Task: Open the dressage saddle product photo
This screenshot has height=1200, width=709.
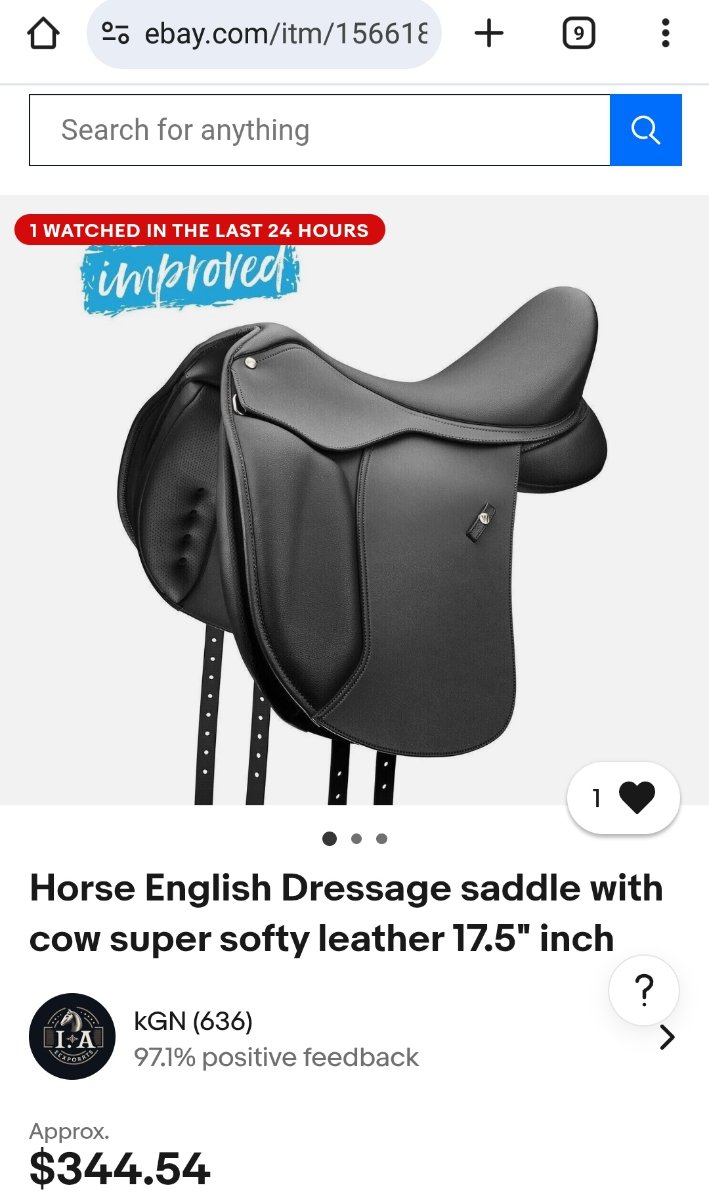Action: tap(360, 520)
